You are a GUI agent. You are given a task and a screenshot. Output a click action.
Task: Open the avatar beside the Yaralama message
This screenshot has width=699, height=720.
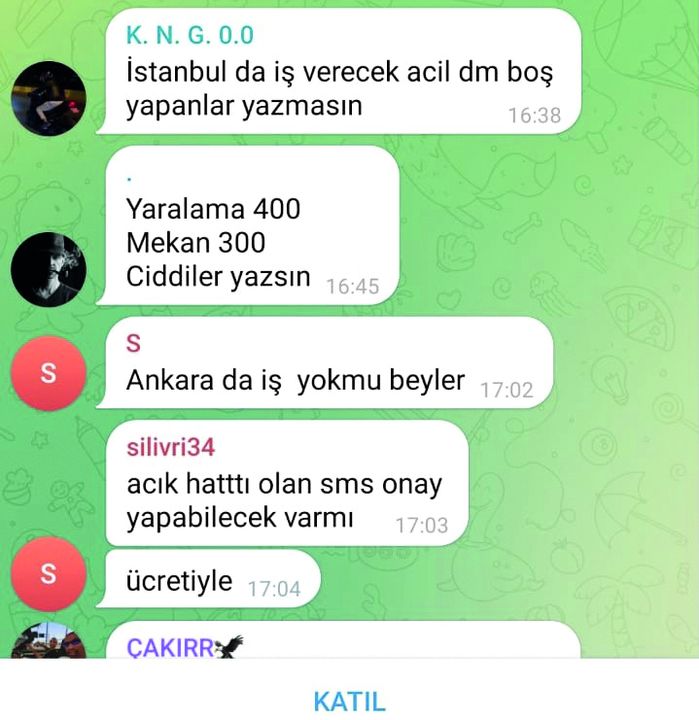tap(49, 270)
